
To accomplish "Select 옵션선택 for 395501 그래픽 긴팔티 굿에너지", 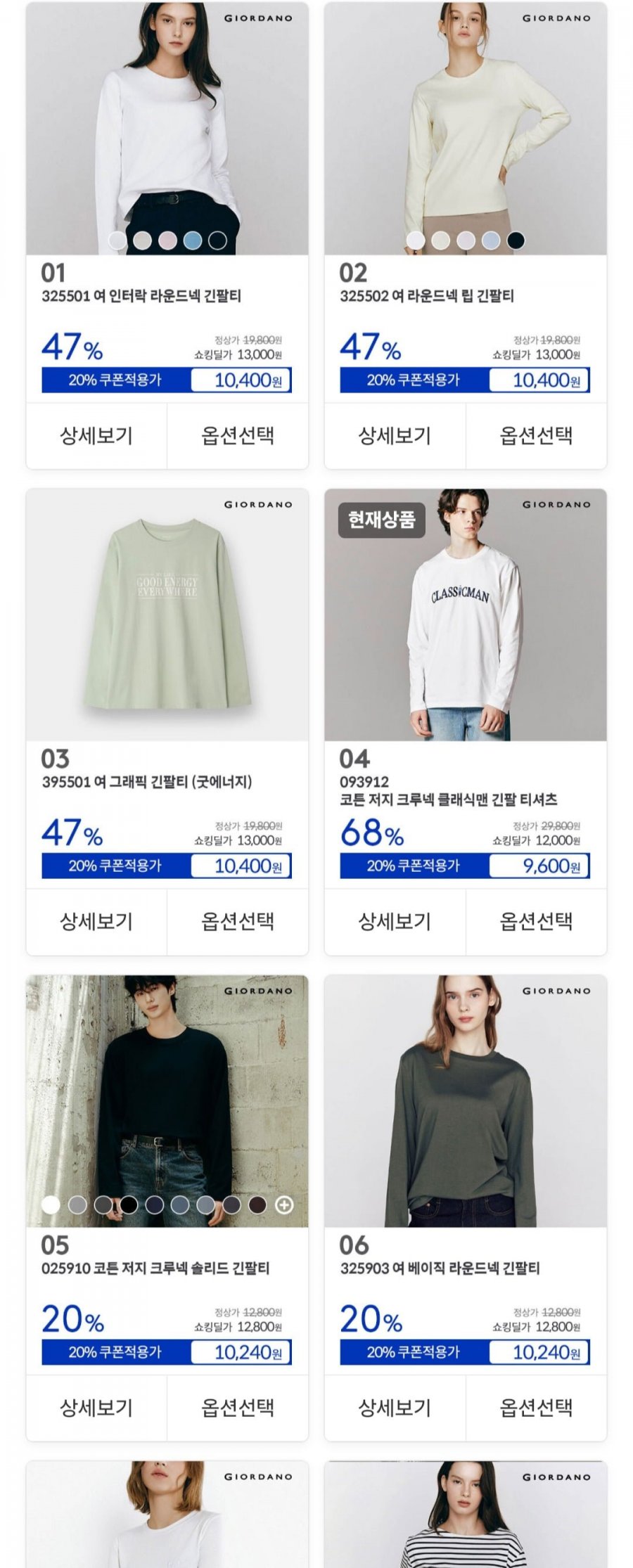I will coord(238,922).
